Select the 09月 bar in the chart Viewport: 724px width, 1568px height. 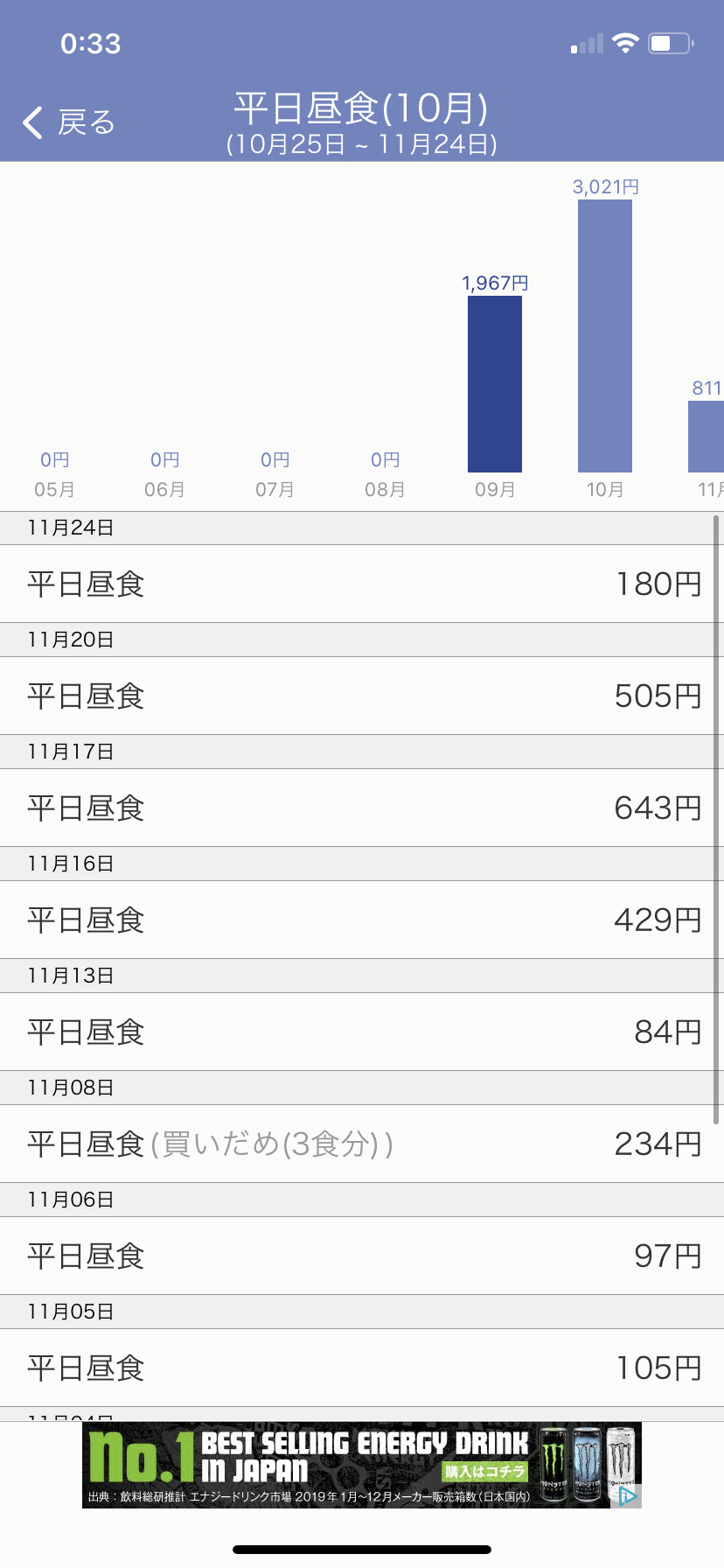coord(495,384)
